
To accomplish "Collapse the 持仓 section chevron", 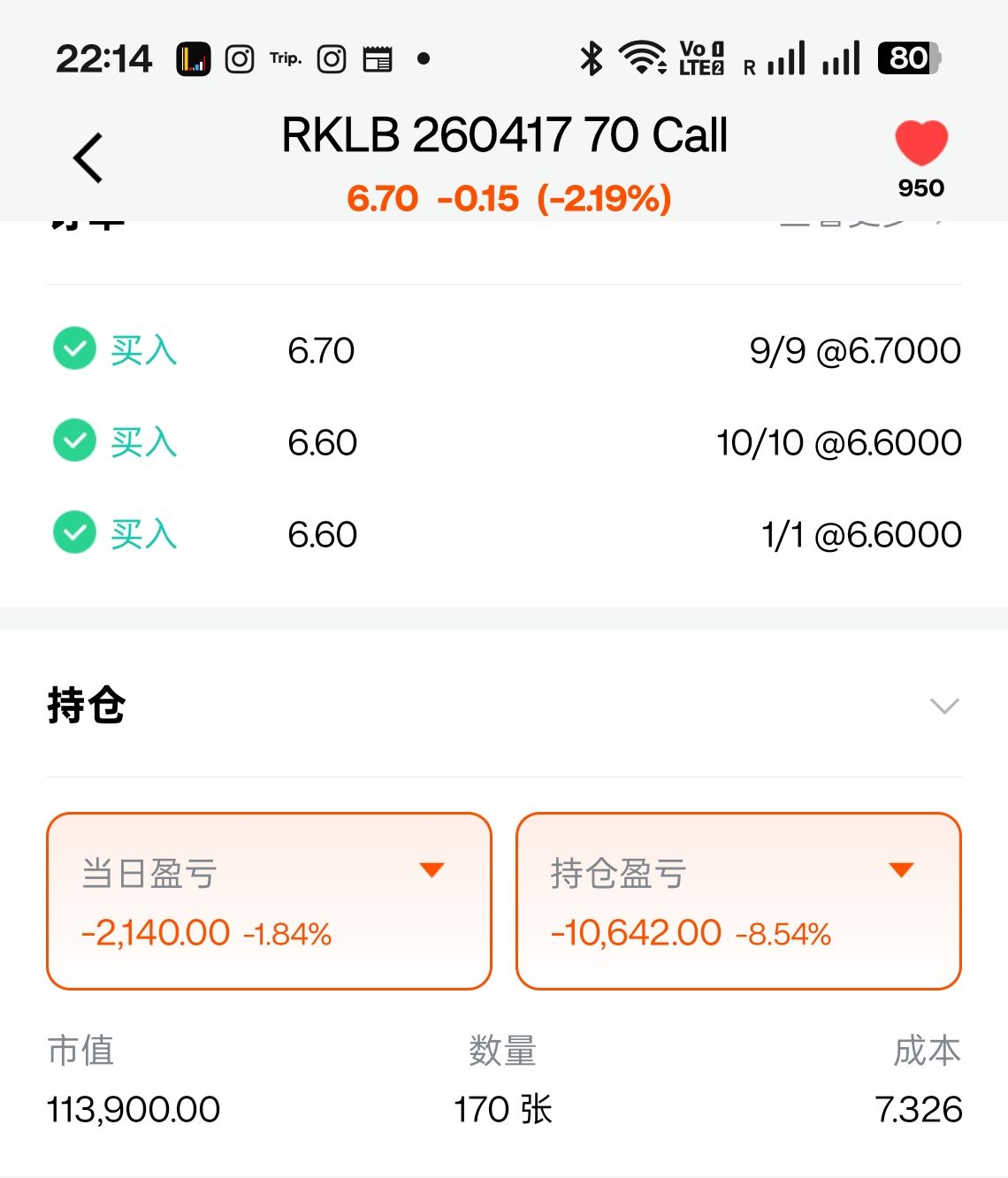I will tap(944, 706).
